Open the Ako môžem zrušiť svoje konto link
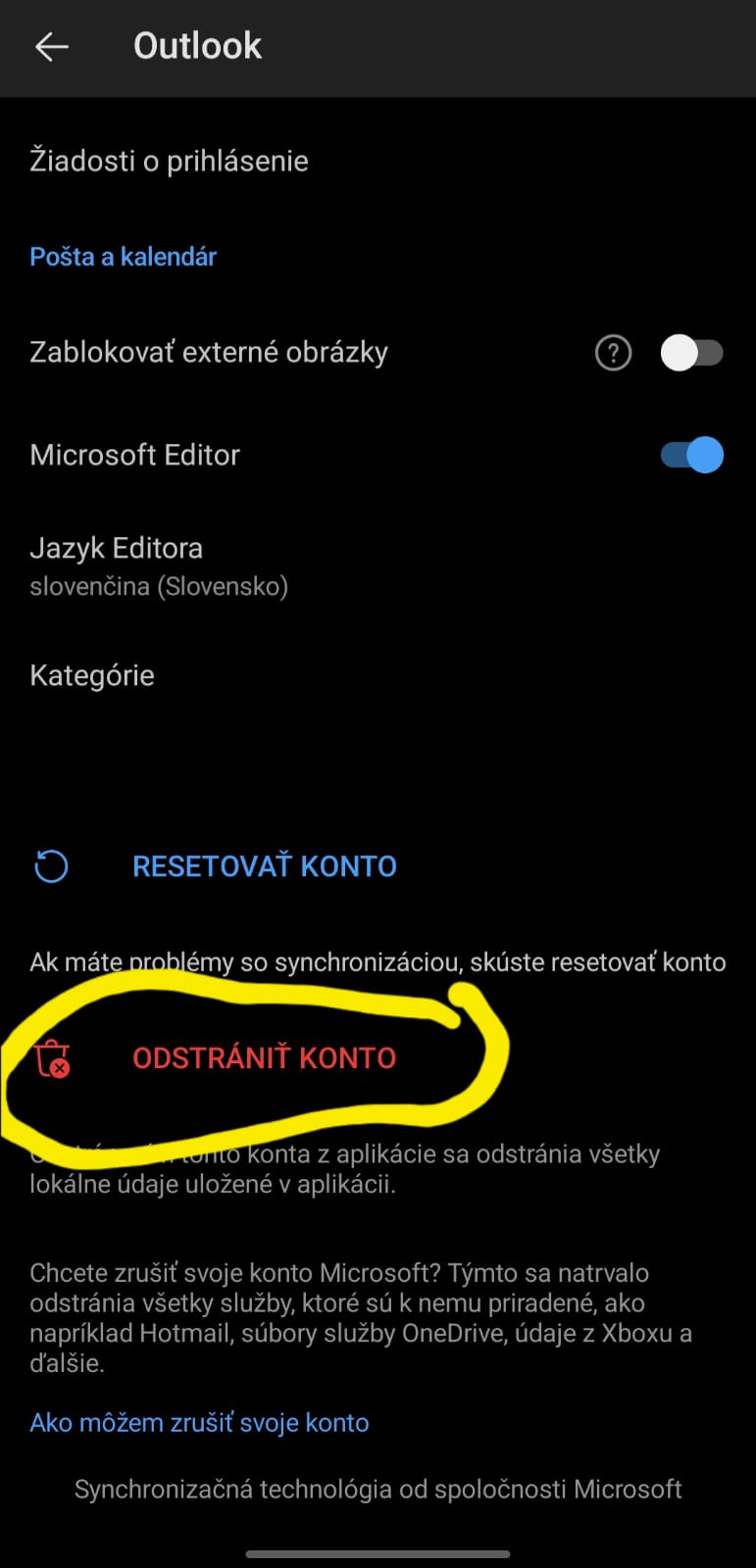This screenshot has height=1568, width=756. click(x=199, y=1423)
